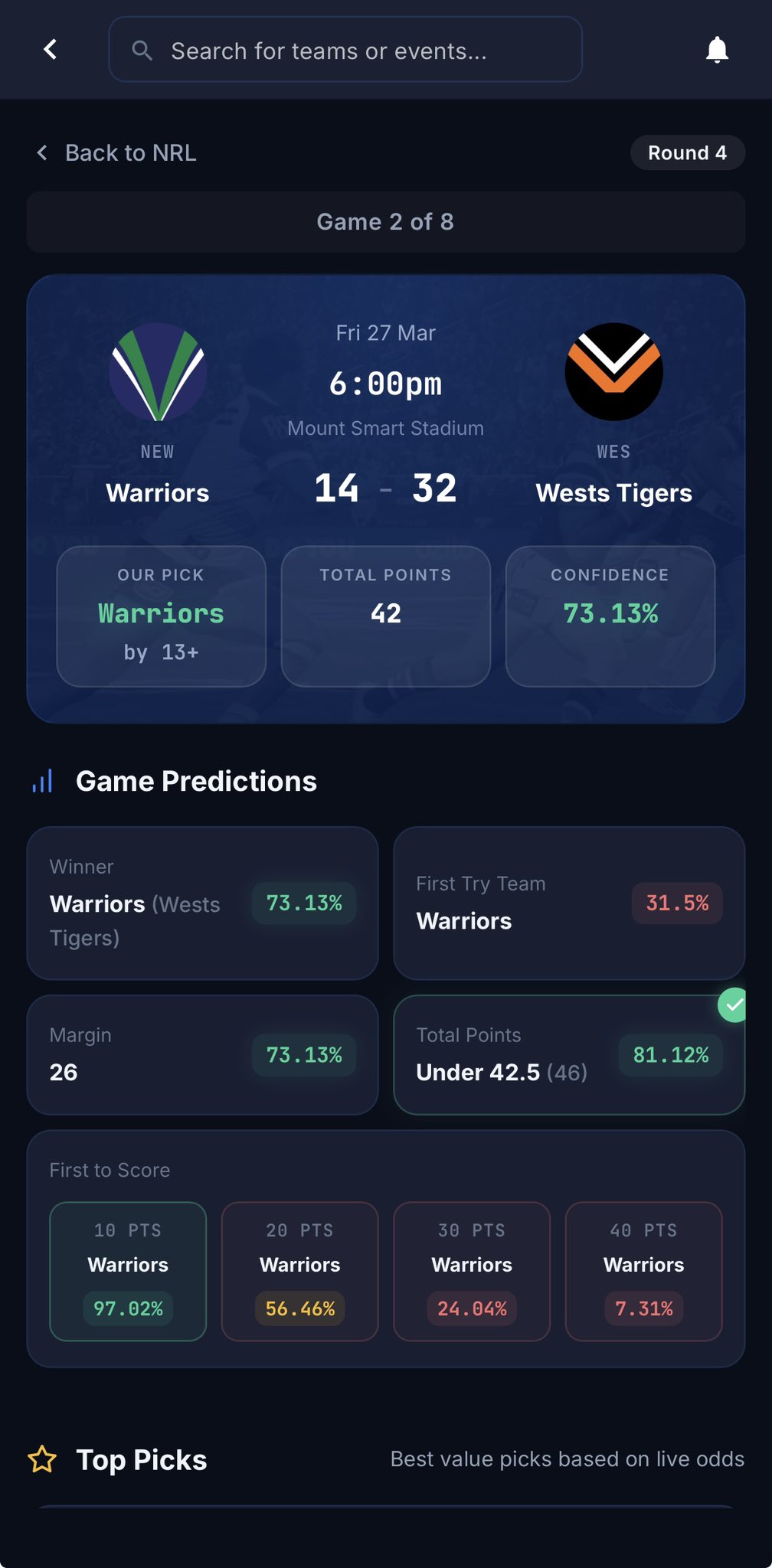Viewport: 772px width, 1568px height.
Task: Tap the back arrow in the top bar
Action: [51, 50]
